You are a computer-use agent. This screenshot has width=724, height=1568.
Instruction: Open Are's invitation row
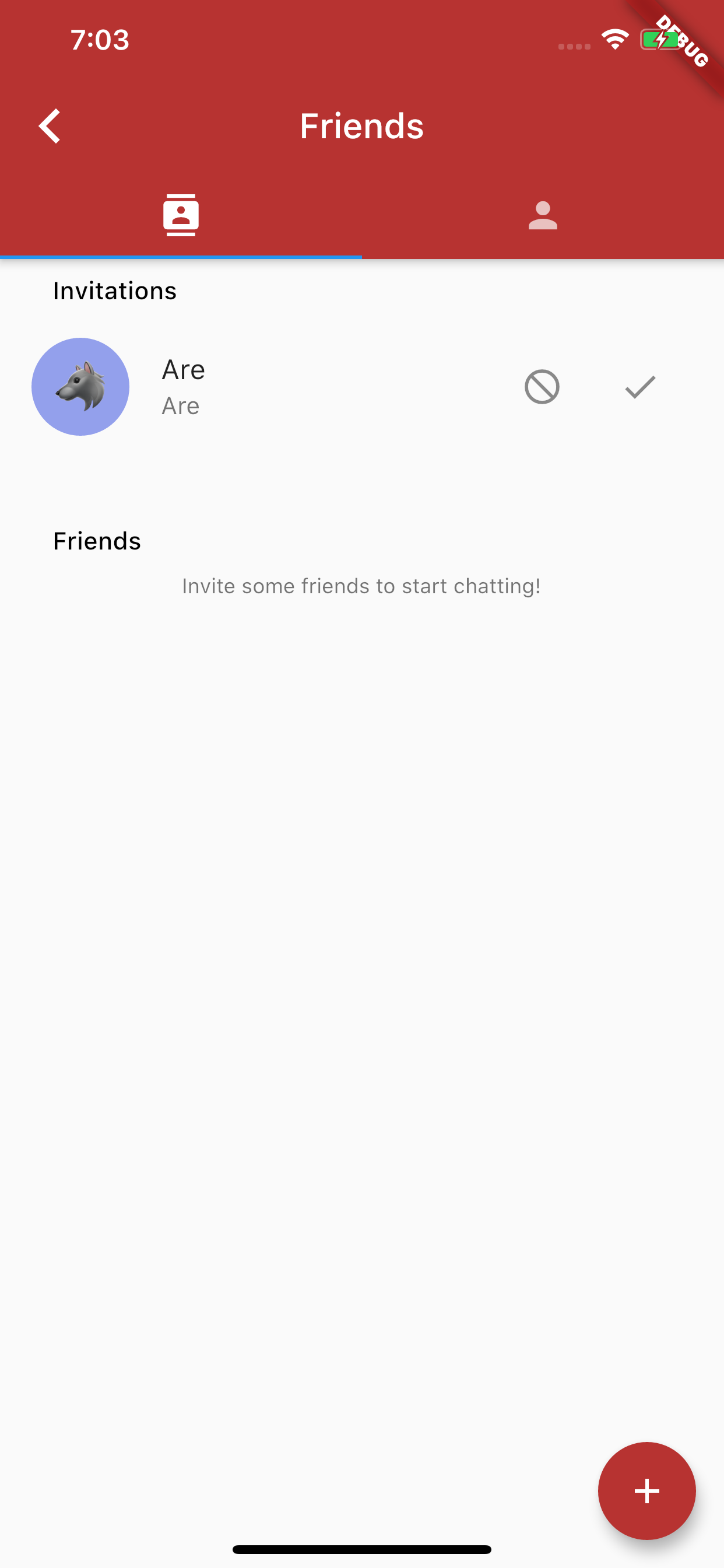click(x=362, y=387)
